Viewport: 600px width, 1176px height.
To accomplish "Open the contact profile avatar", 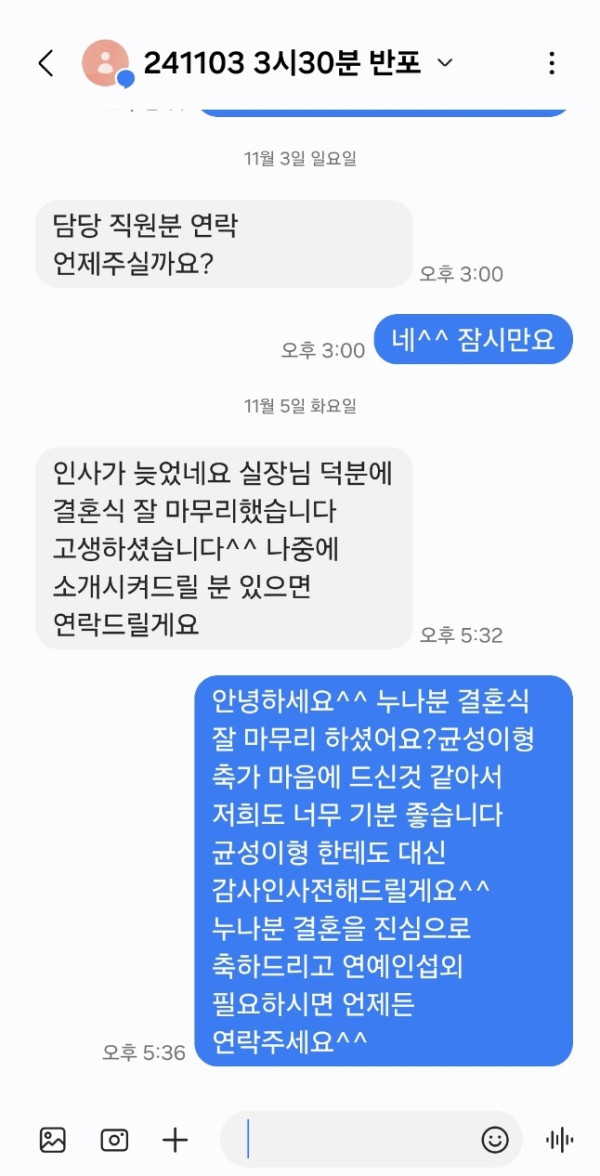I will tap(105, 63).
